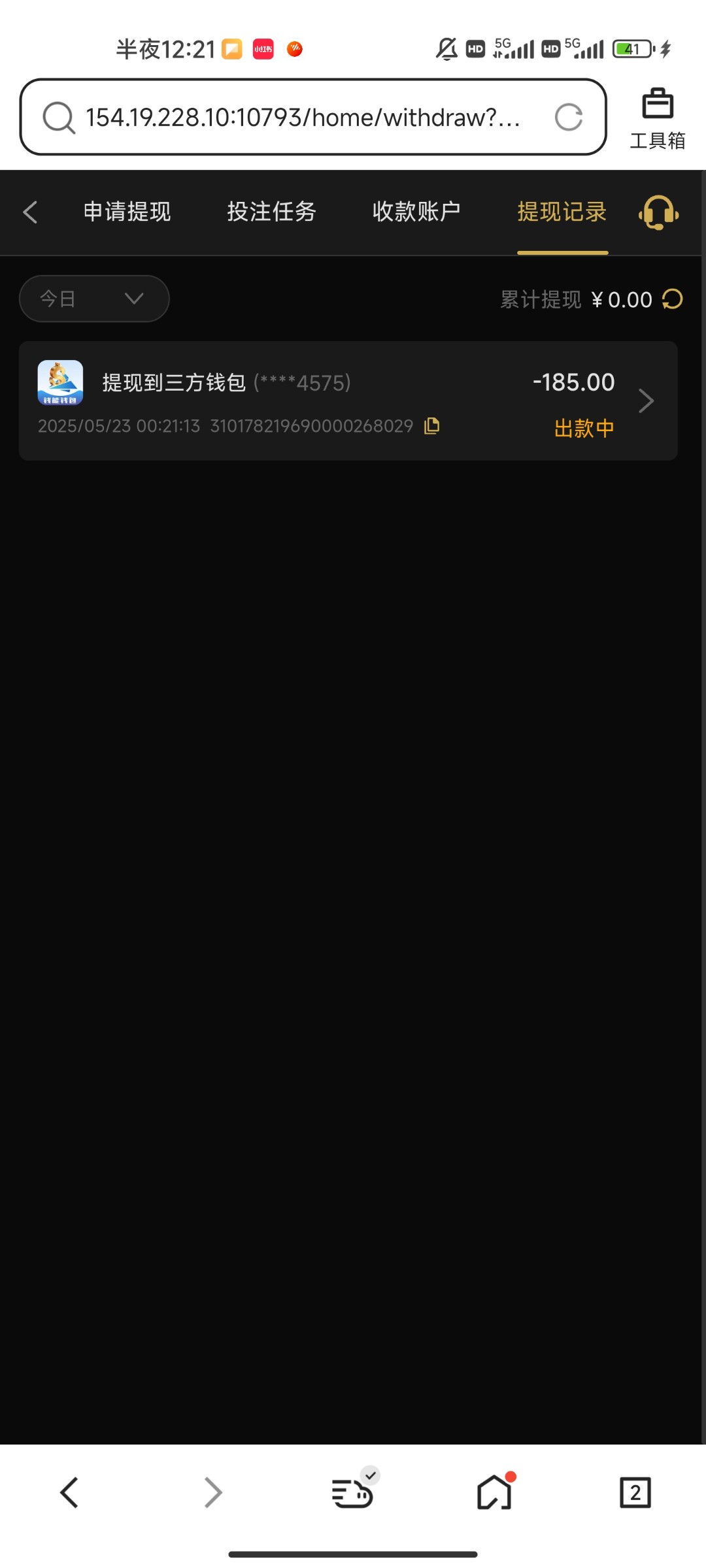This screenshot has height=1568, width=706.
Task: Go forward in browser bottom bar
Action: coord(212,1493)
